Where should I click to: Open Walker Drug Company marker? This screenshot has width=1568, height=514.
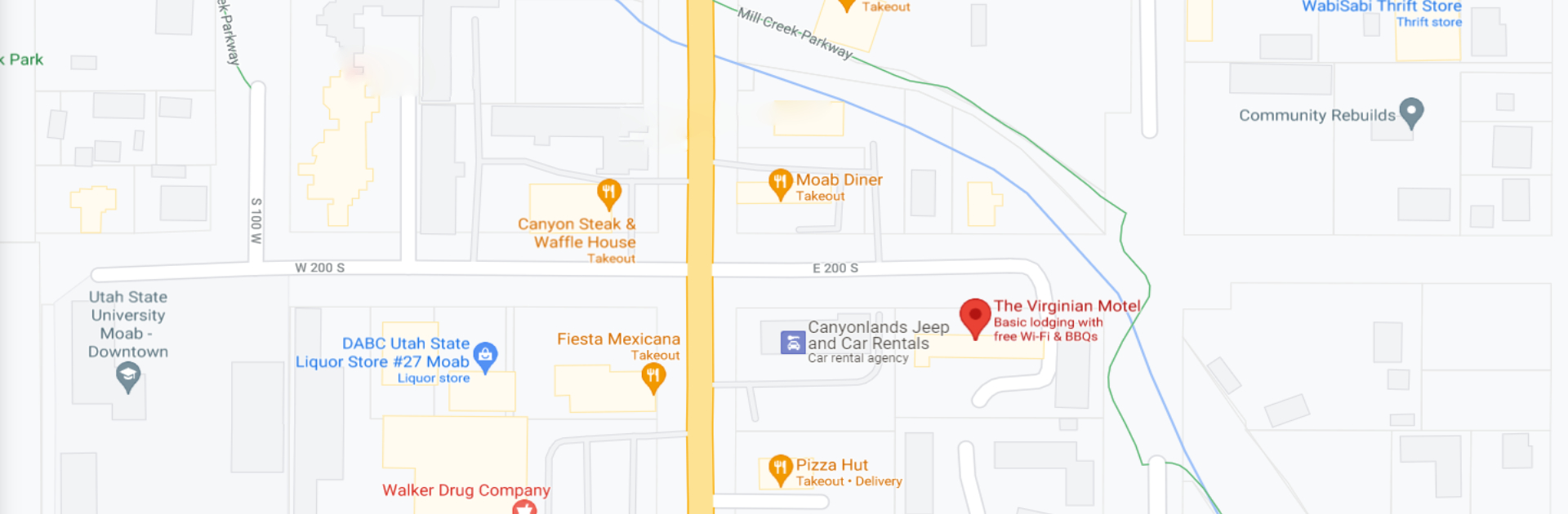(524, 507)
